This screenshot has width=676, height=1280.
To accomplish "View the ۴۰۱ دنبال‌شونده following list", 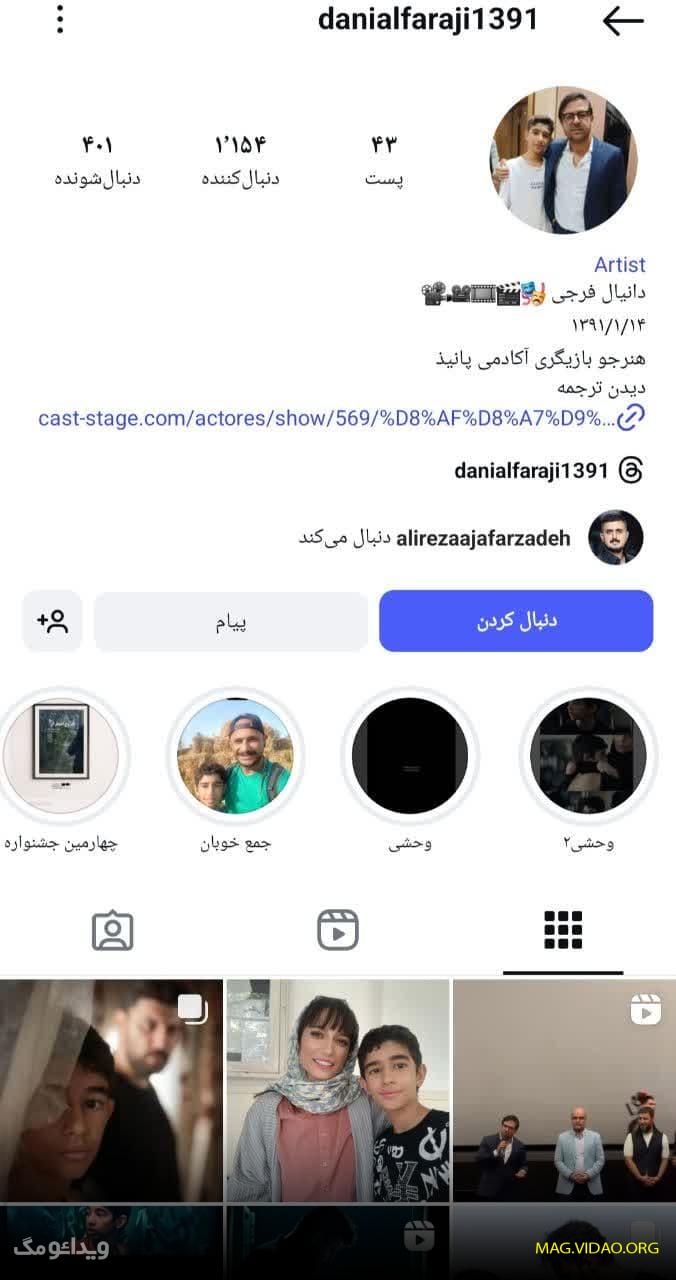I will pos(97,160).
